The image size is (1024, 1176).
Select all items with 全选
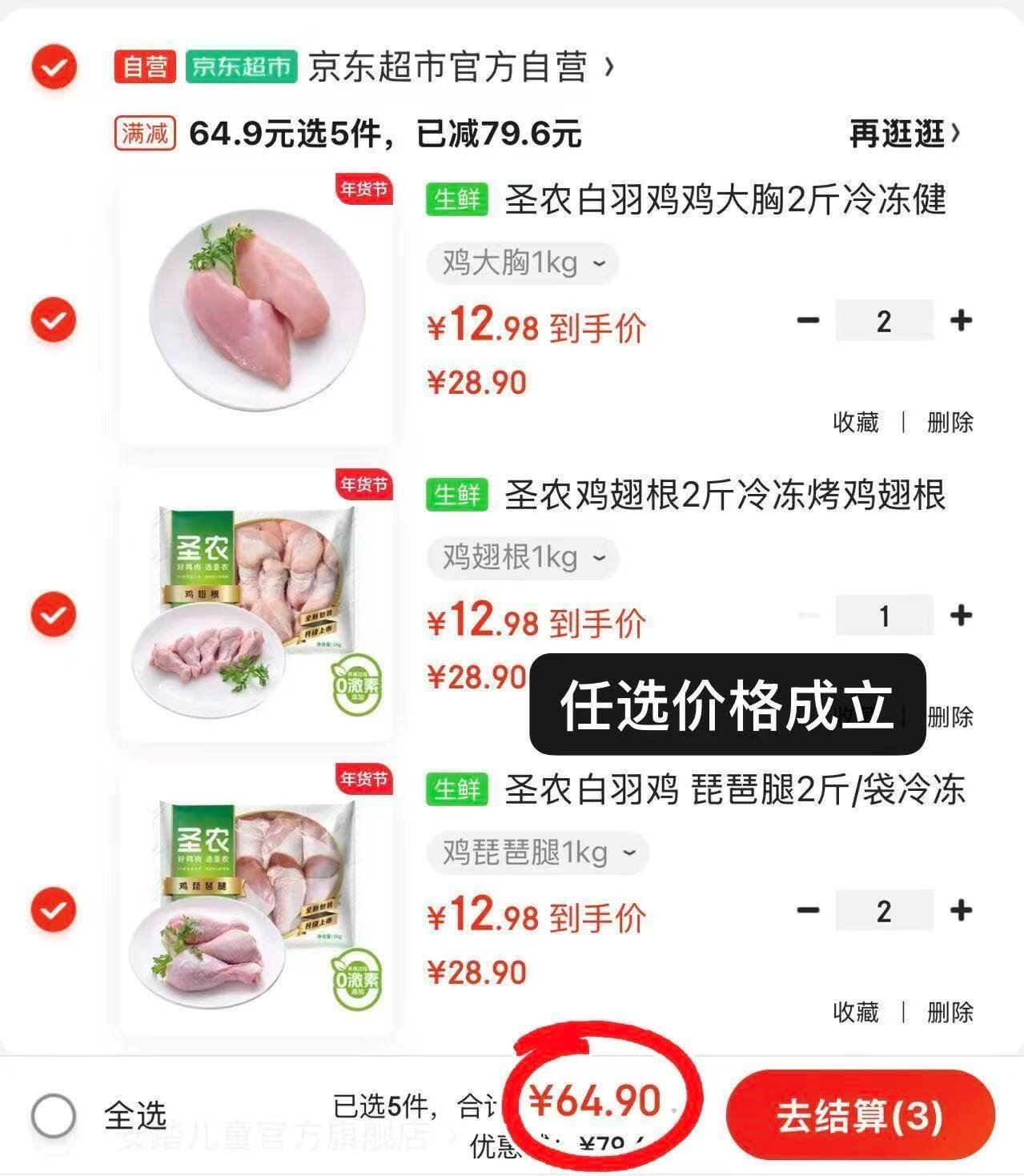pos(54,1115)
